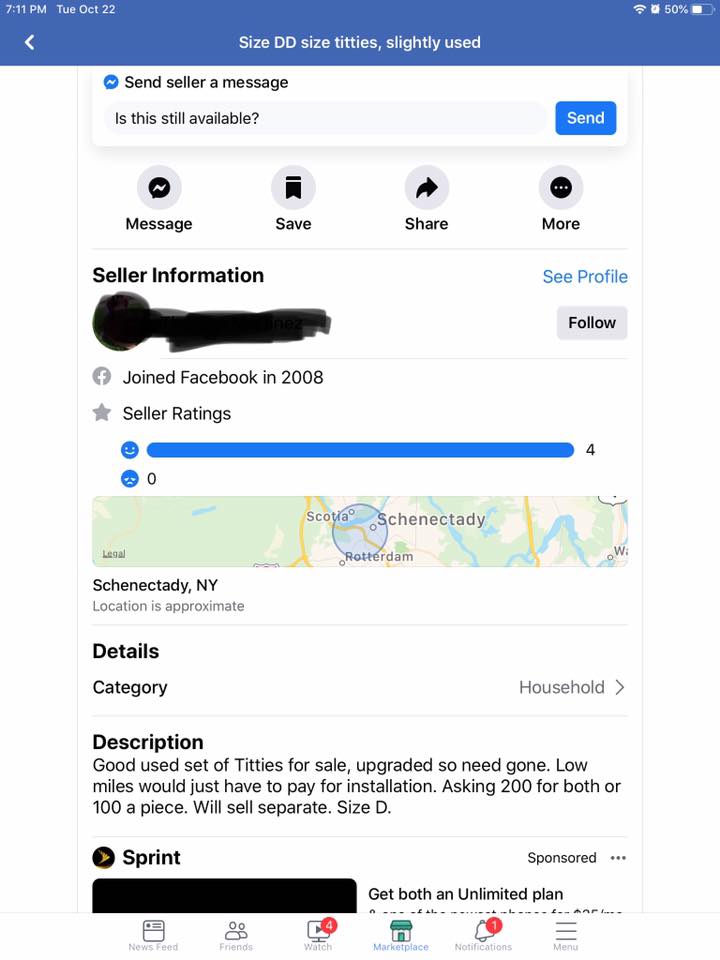Open the Household category
Image resolution: width=720 pixels, height=960 pixels.
pyautogui.click(x=571, y=687)
